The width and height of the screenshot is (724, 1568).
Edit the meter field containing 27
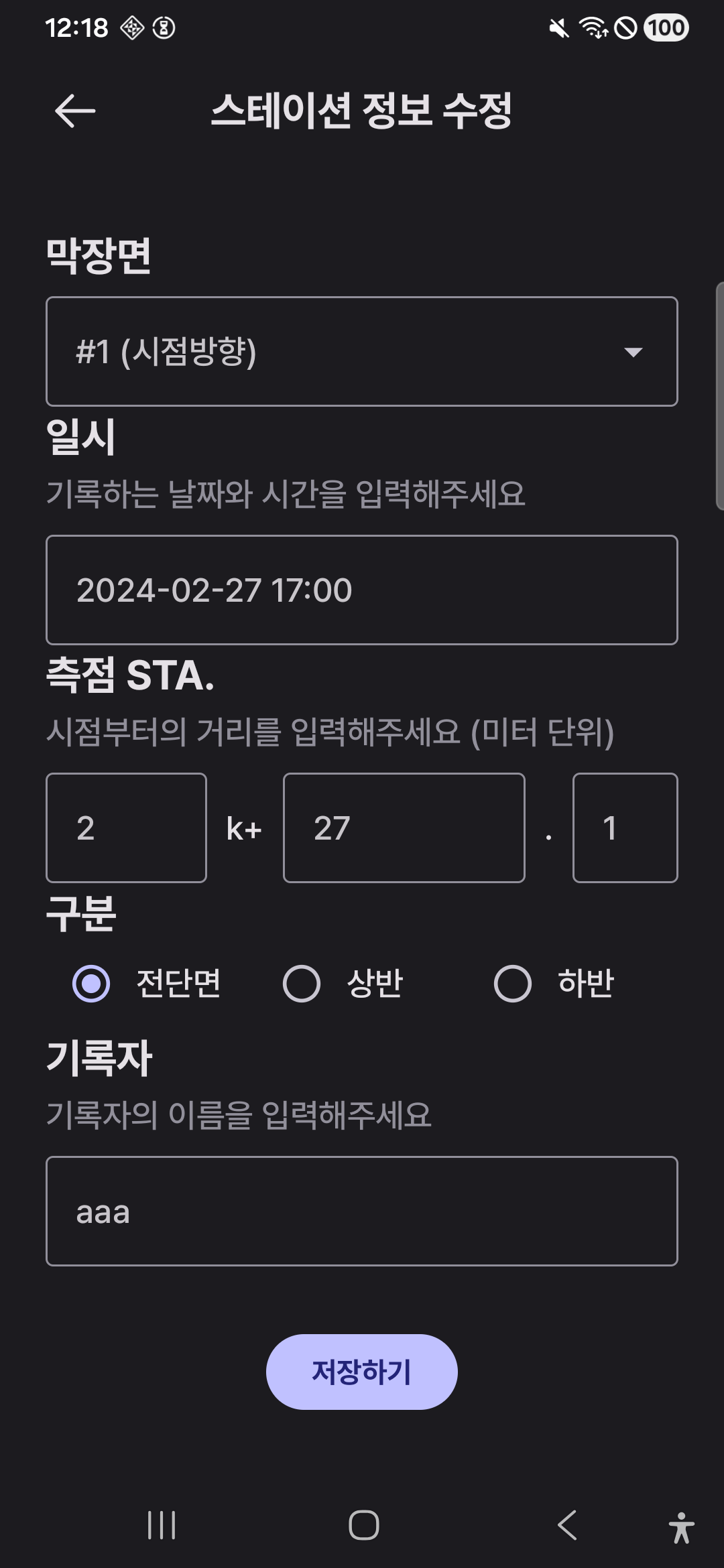(x=404, y=828)
